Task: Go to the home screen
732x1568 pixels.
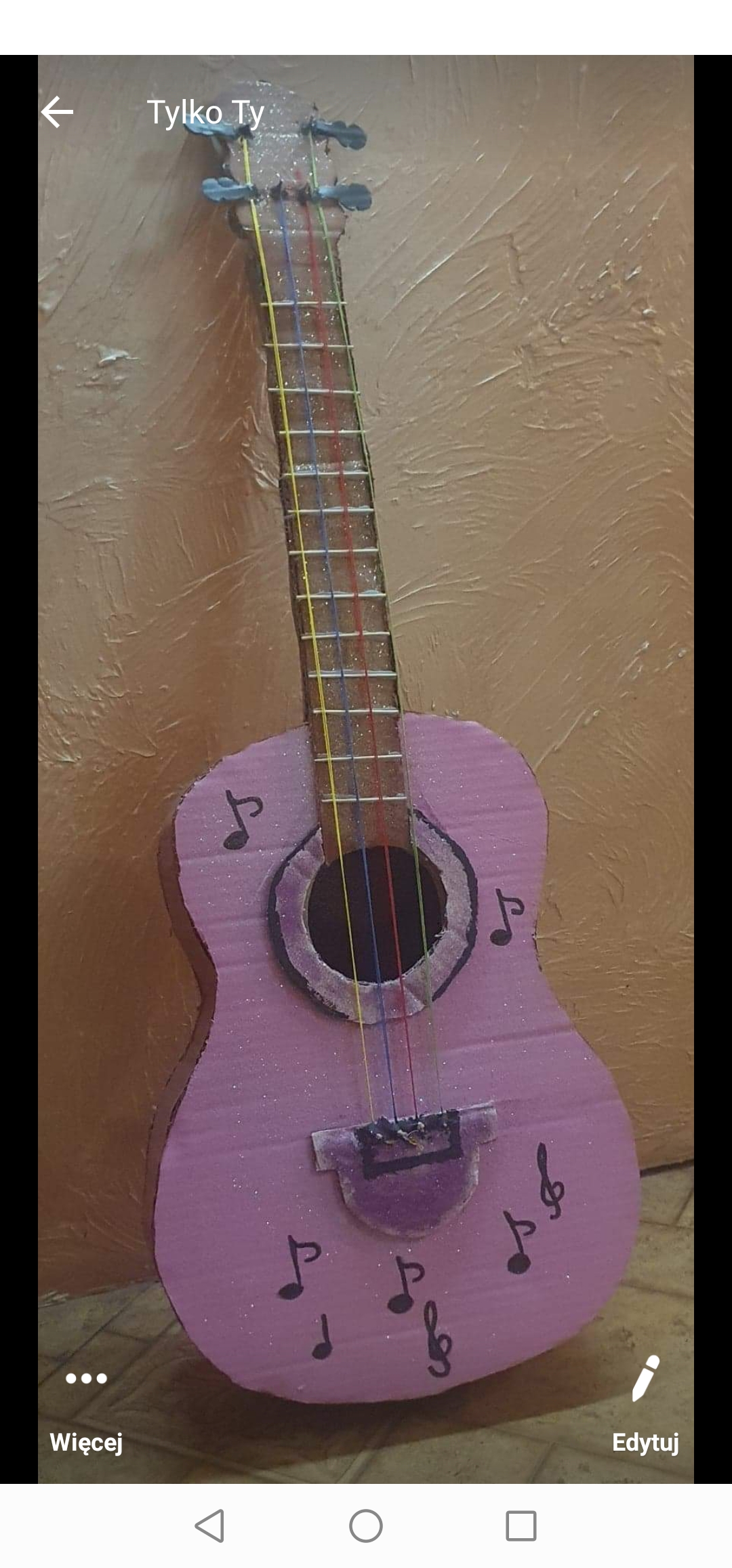Action: [366, 1527]
